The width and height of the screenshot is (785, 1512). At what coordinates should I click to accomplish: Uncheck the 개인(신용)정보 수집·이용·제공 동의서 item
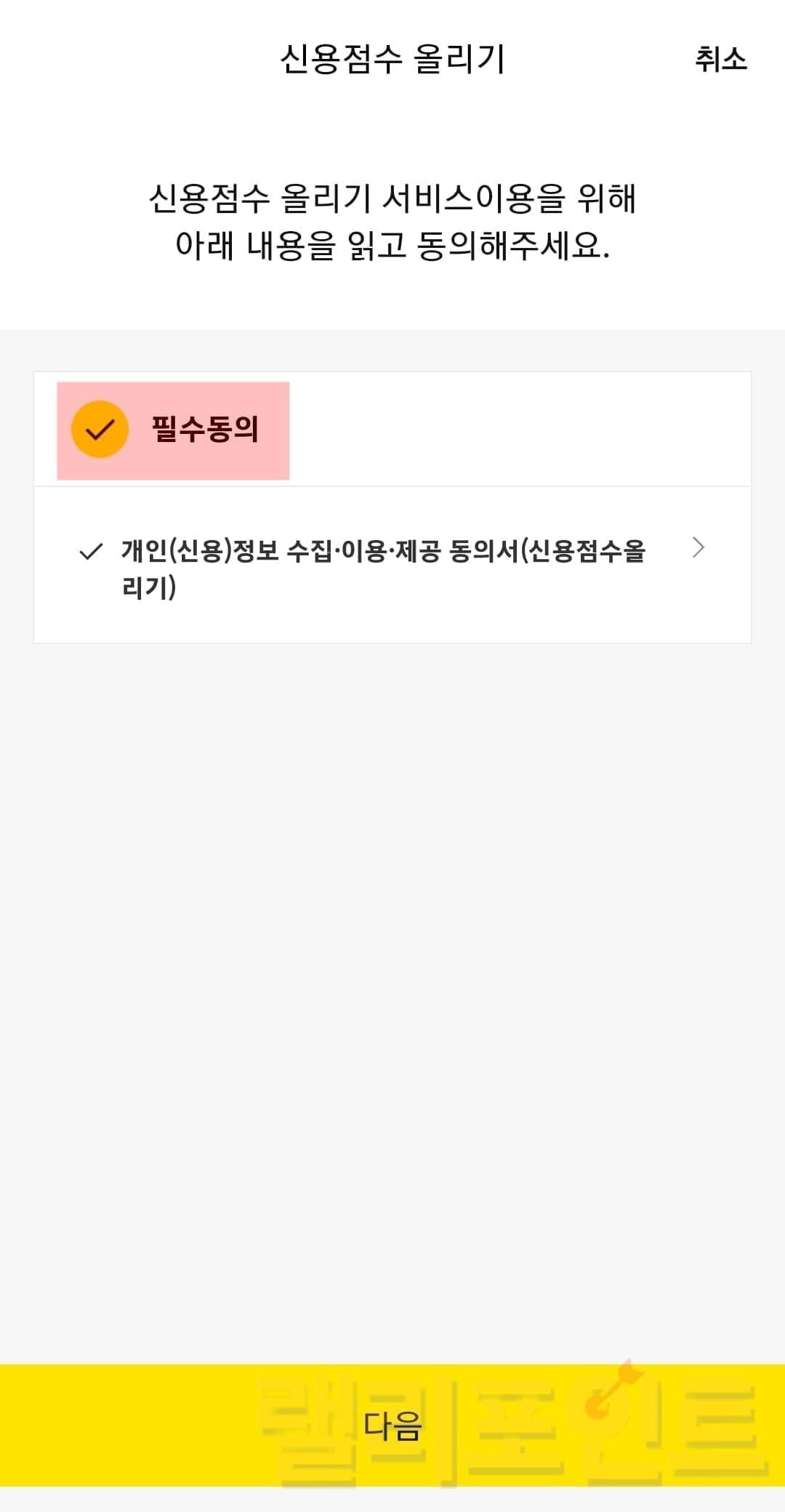pos(90,552)
